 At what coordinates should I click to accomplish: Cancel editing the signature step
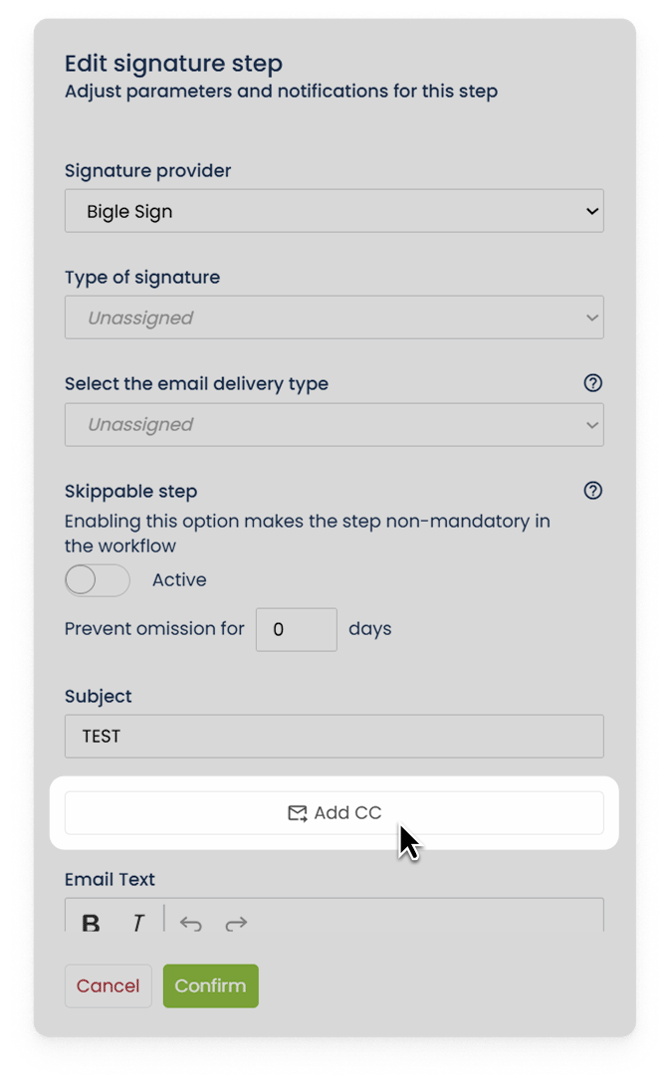pyautogui.click(x=108, y=986)
